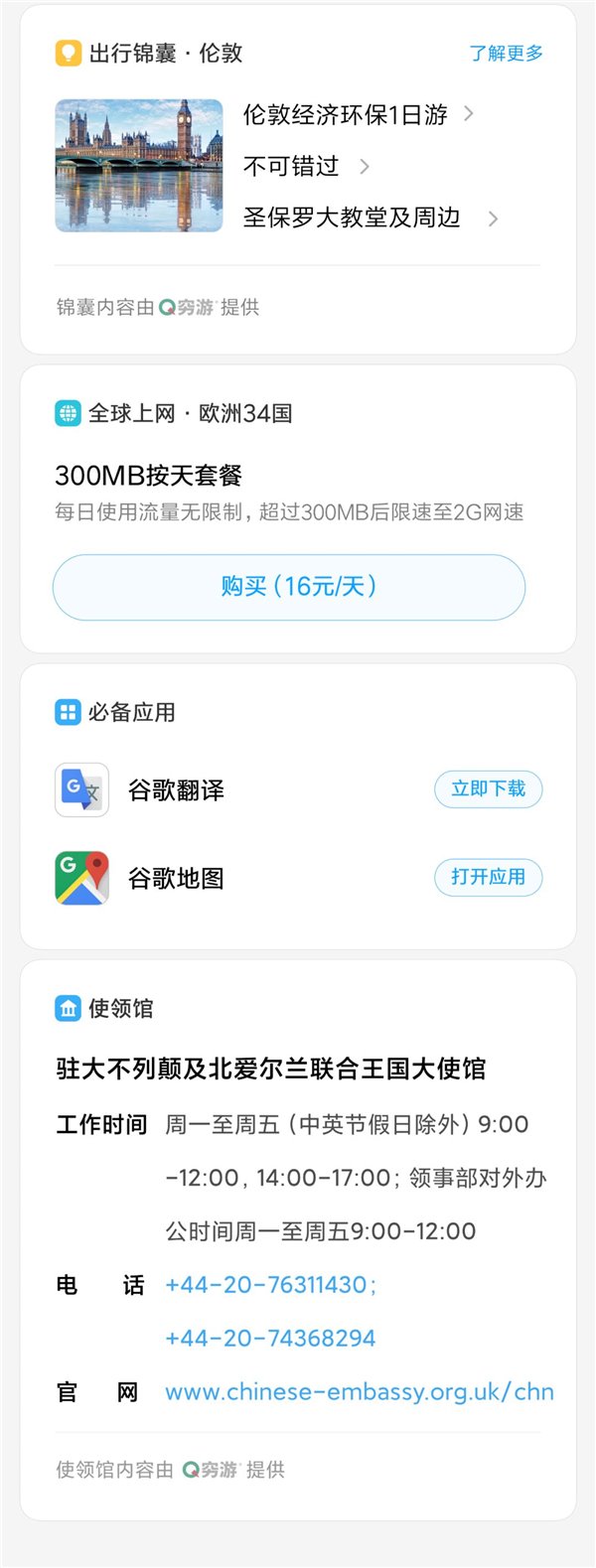Download 谷歌翻译 with 立即下载

[x=488, y=789]
